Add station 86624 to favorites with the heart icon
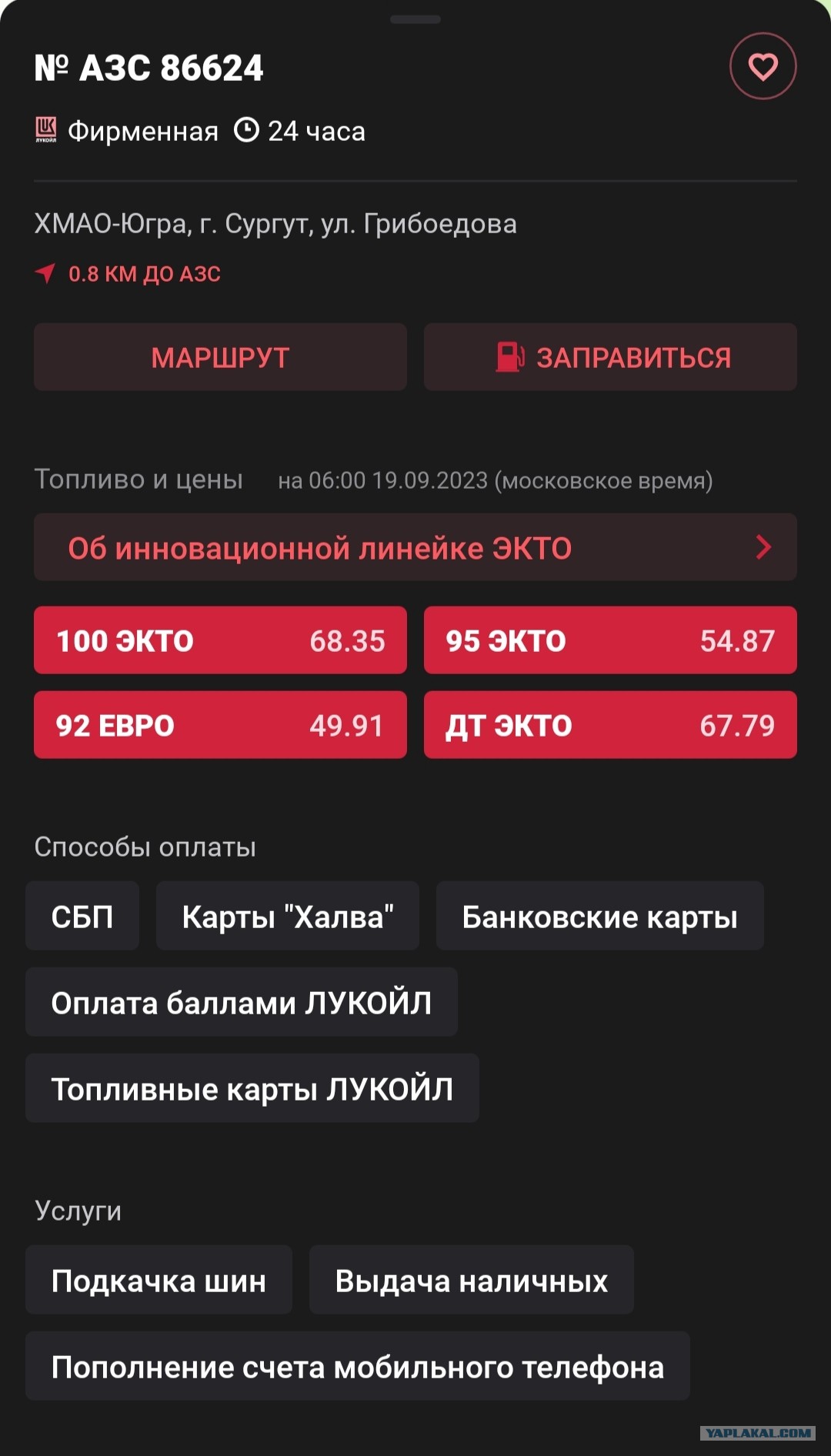Viewport: 831px width, 1456px height. point(763,66)
